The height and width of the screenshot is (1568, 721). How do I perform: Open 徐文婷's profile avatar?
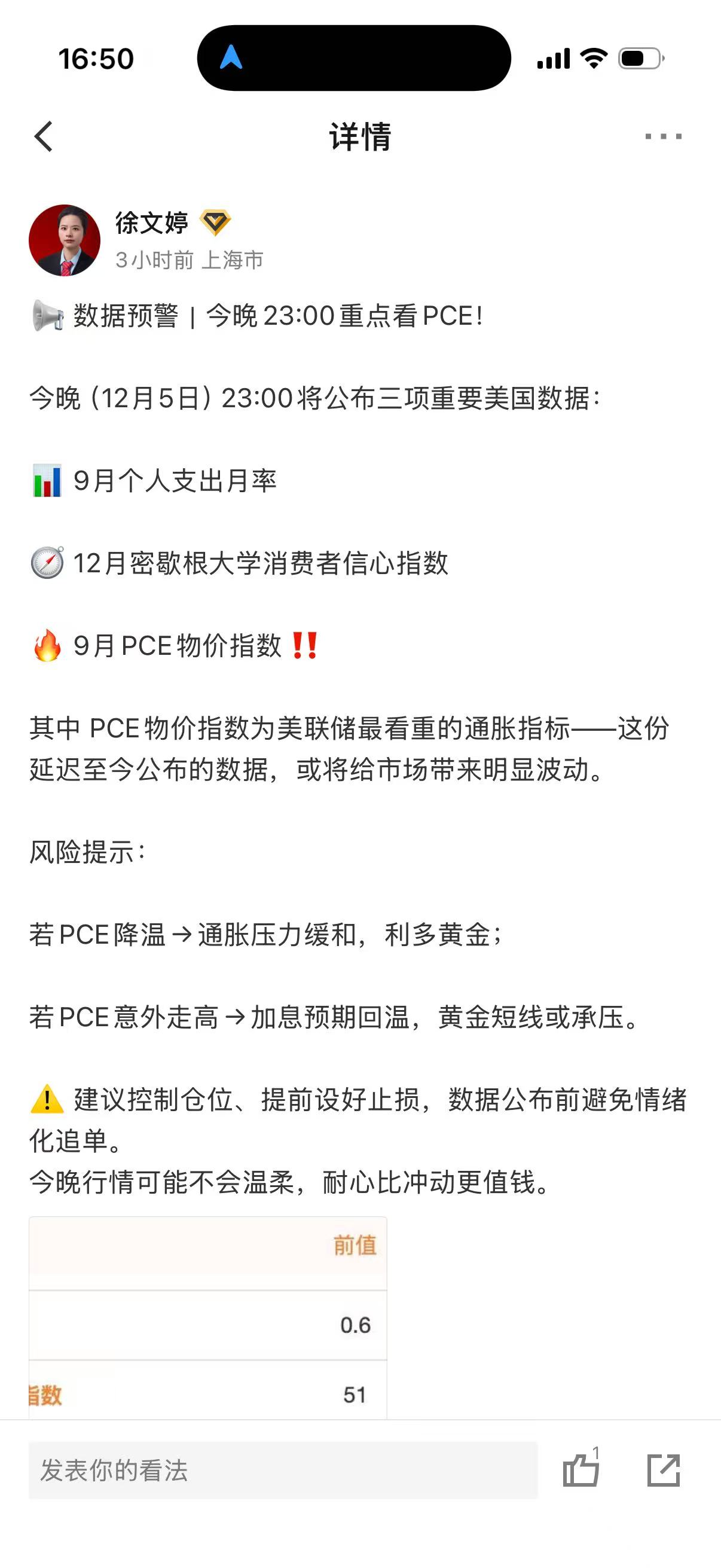pos(65,240)
